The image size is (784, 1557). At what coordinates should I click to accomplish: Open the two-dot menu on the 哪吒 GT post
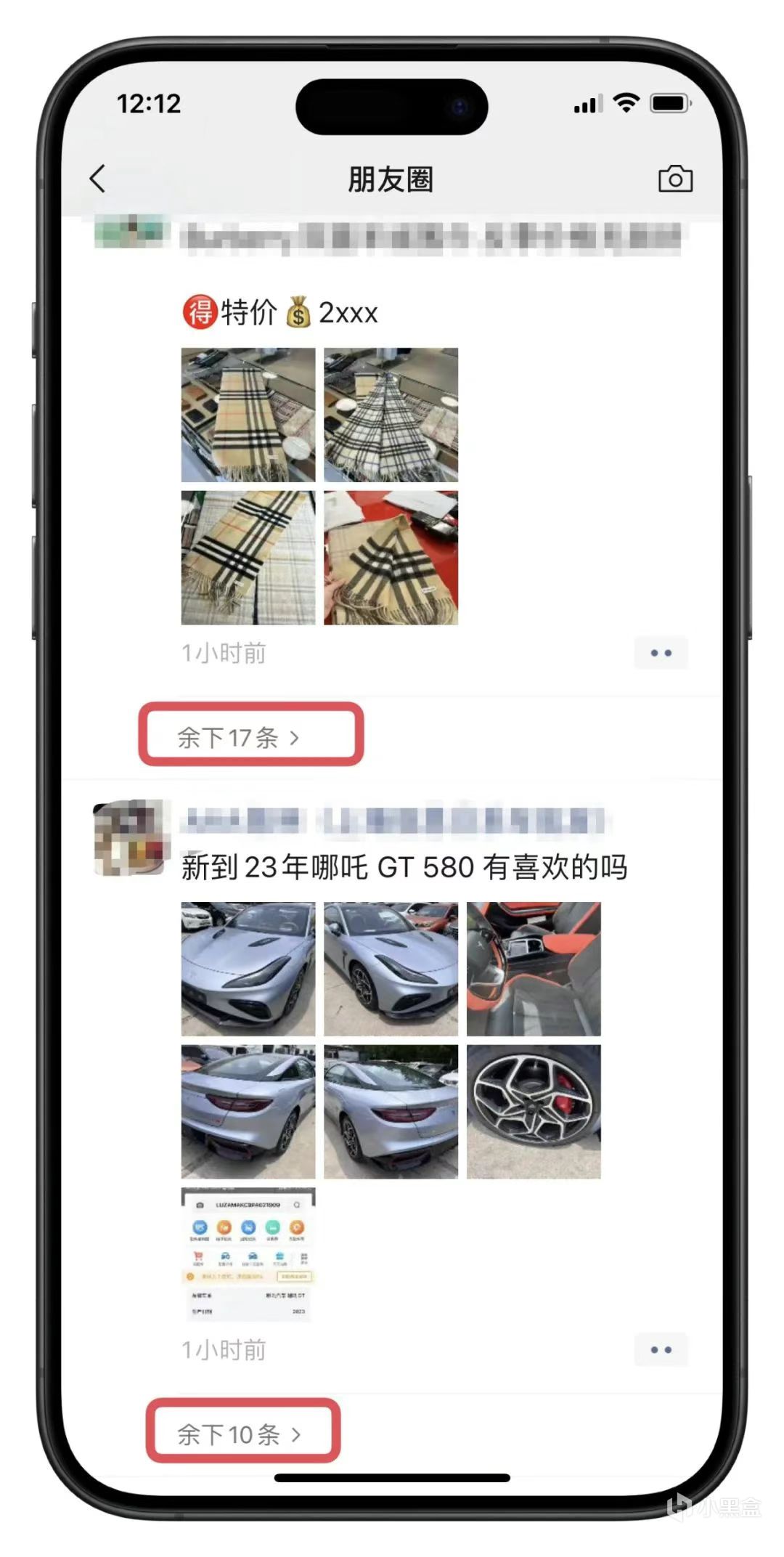661,1350
